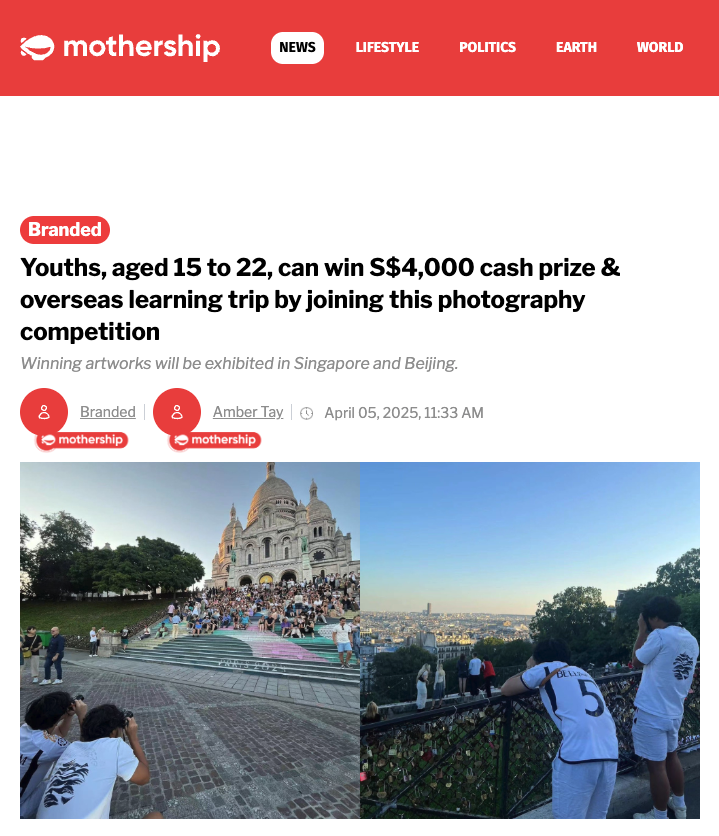Switch to the Earth tab
This screenshot has width=719, height=836.
click(576, 47)
